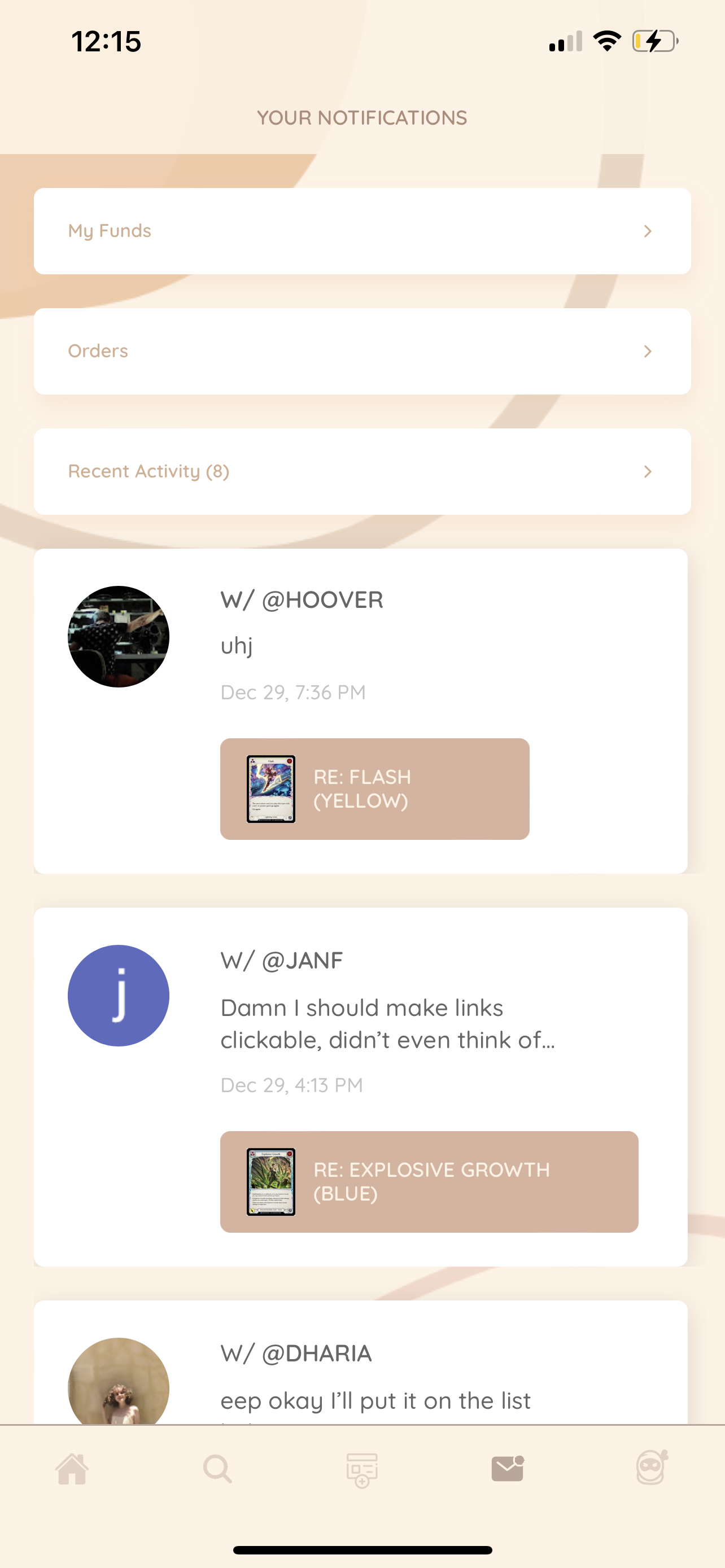Open the RE: Flash (Yellow) card link
The height and width of the screenshot is (1568, 725).
click(374, 789)
